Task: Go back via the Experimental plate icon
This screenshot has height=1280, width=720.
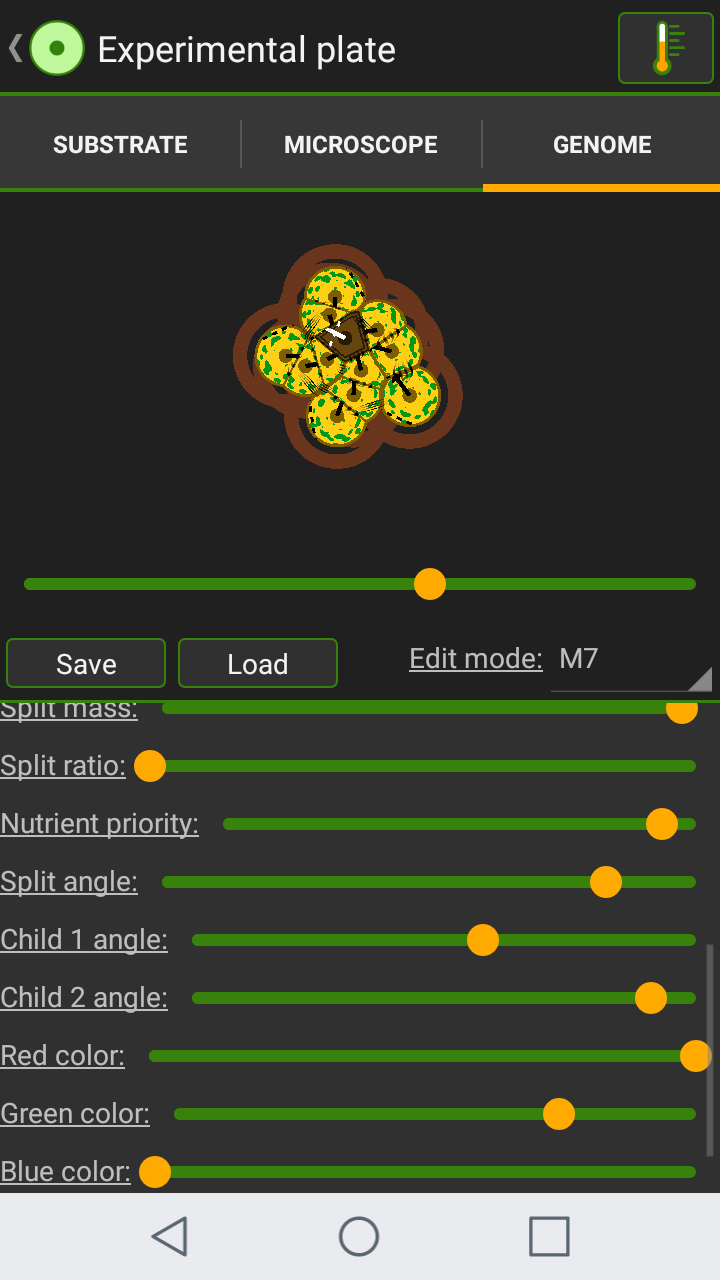Action: click(x=56, y=48)
